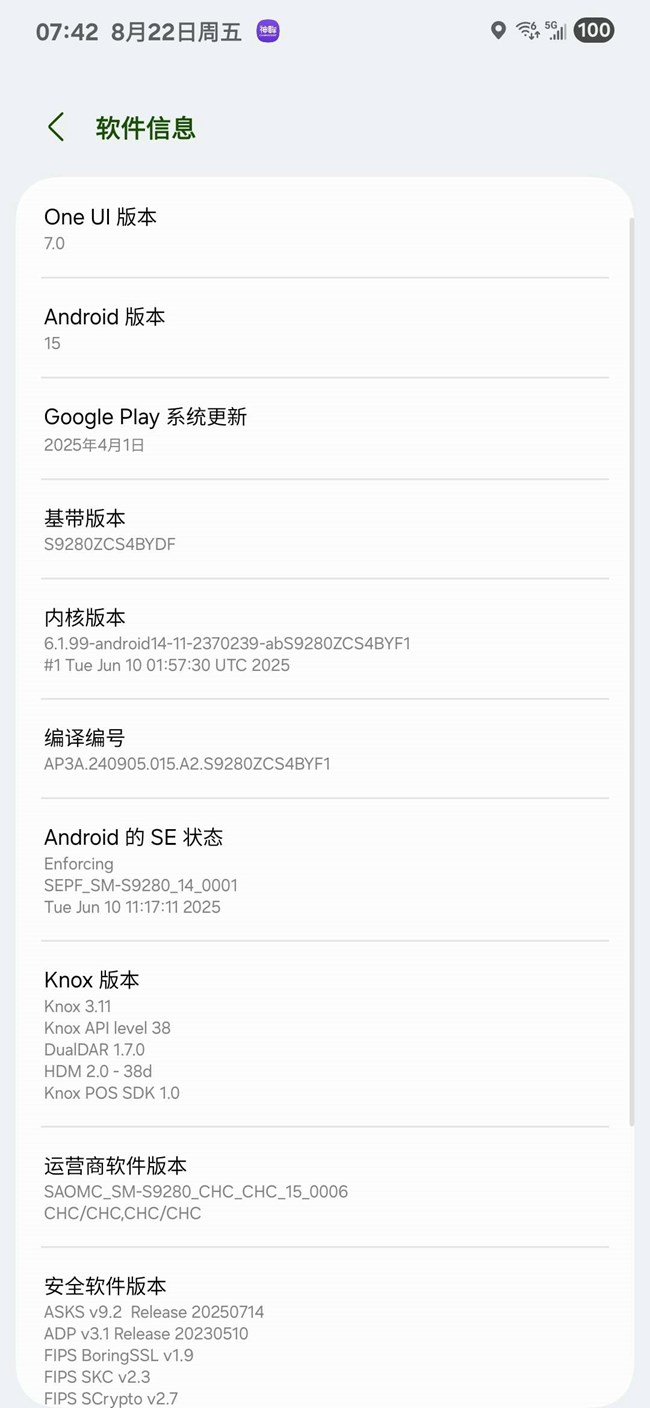
Task: Open Google Play 系统更新
Action: click(x=324, y=429)
